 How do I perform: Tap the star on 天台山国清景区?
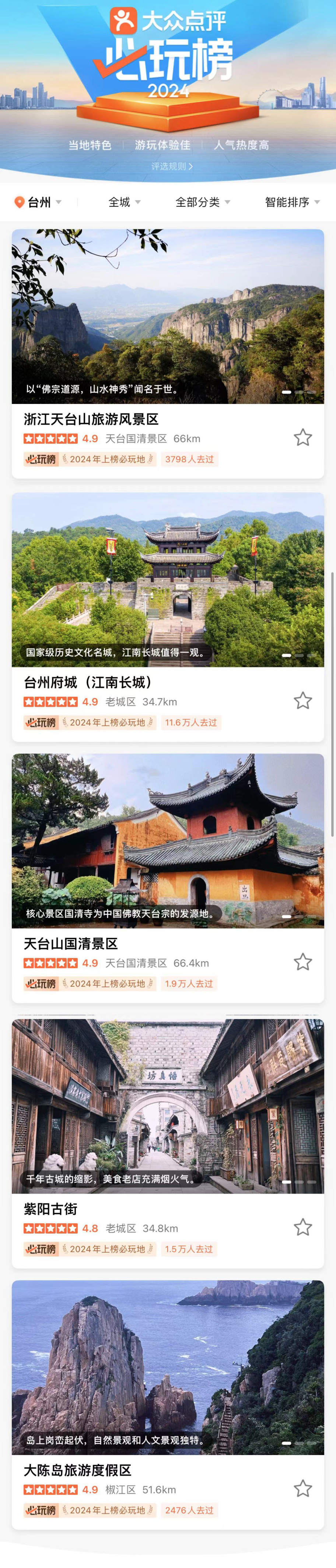pos(302,962)
